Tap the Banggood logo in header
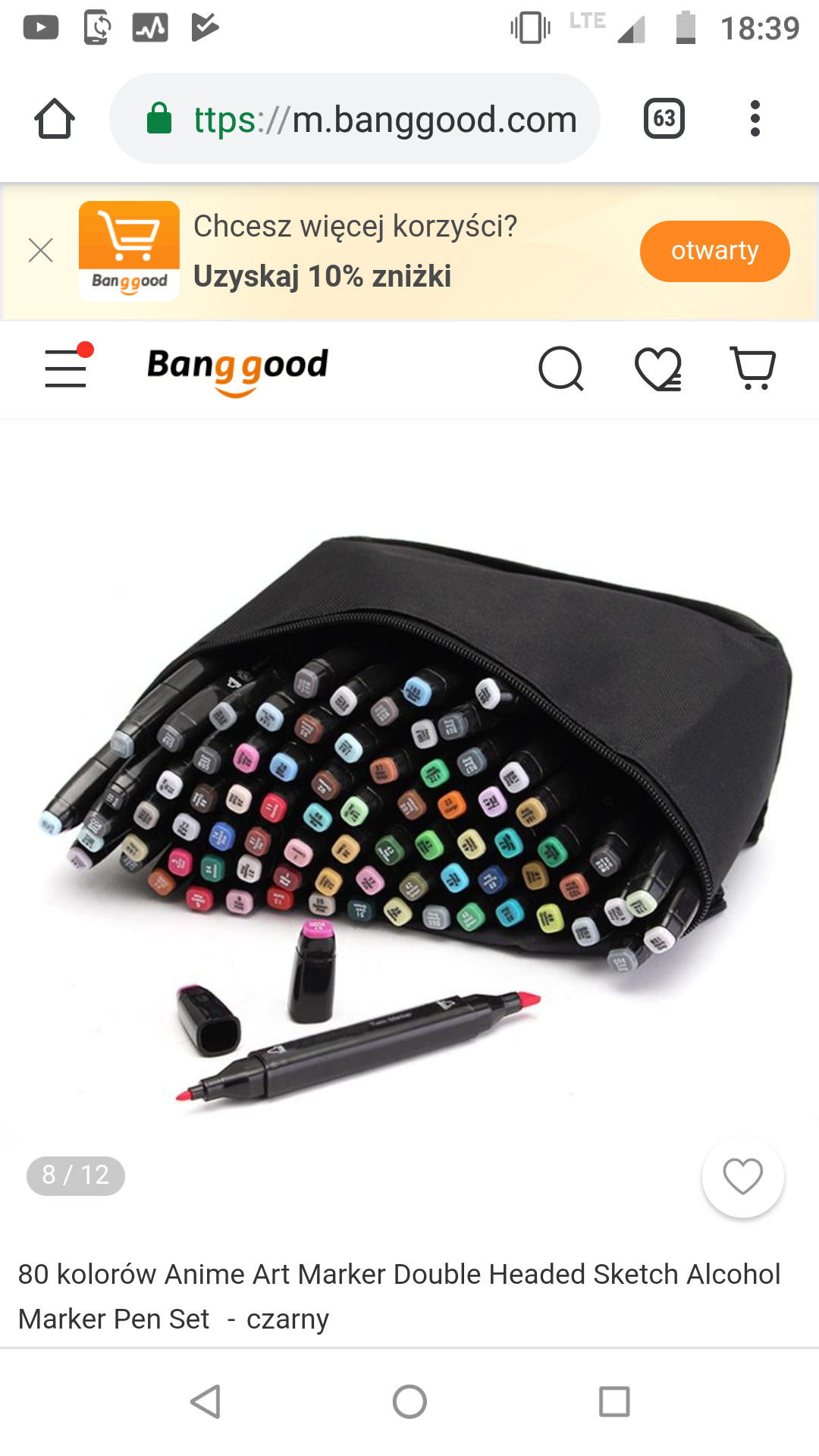 pos(237,369)
